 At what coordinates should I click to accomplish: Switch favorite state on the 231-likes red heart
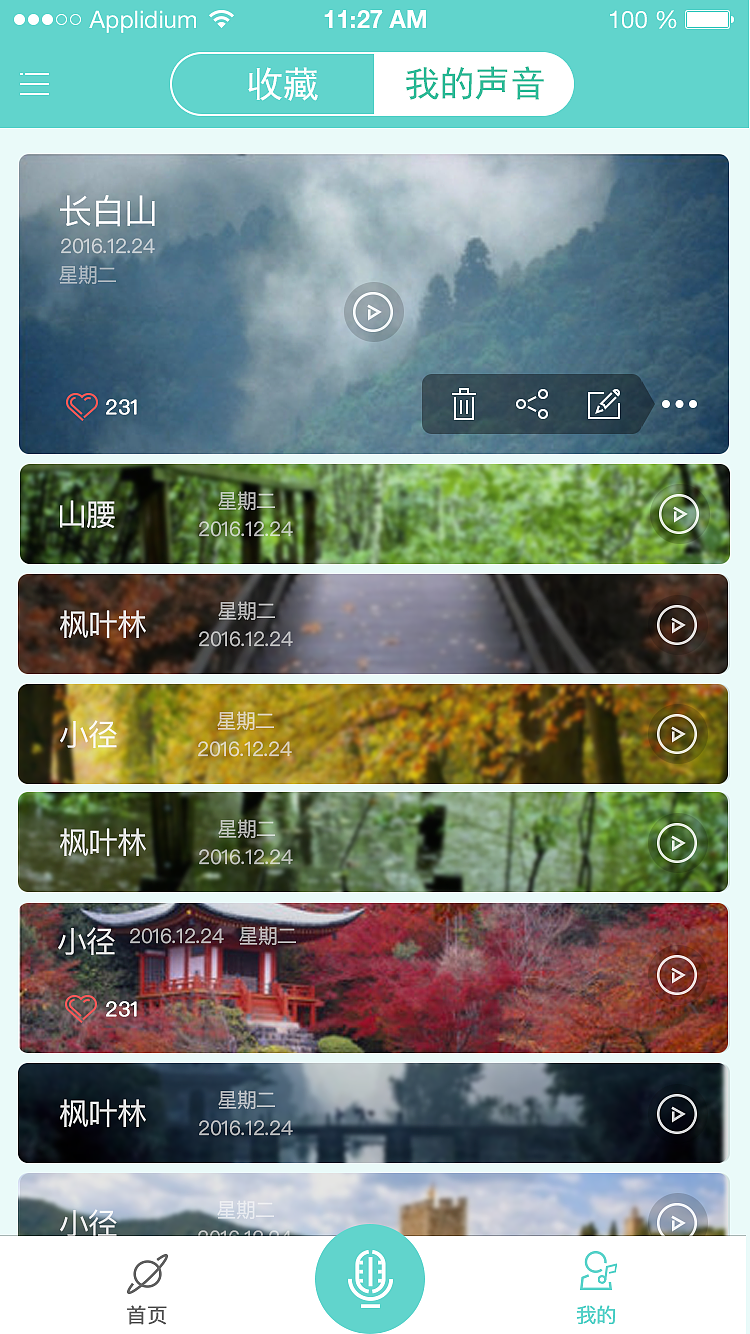pos(81,405)
